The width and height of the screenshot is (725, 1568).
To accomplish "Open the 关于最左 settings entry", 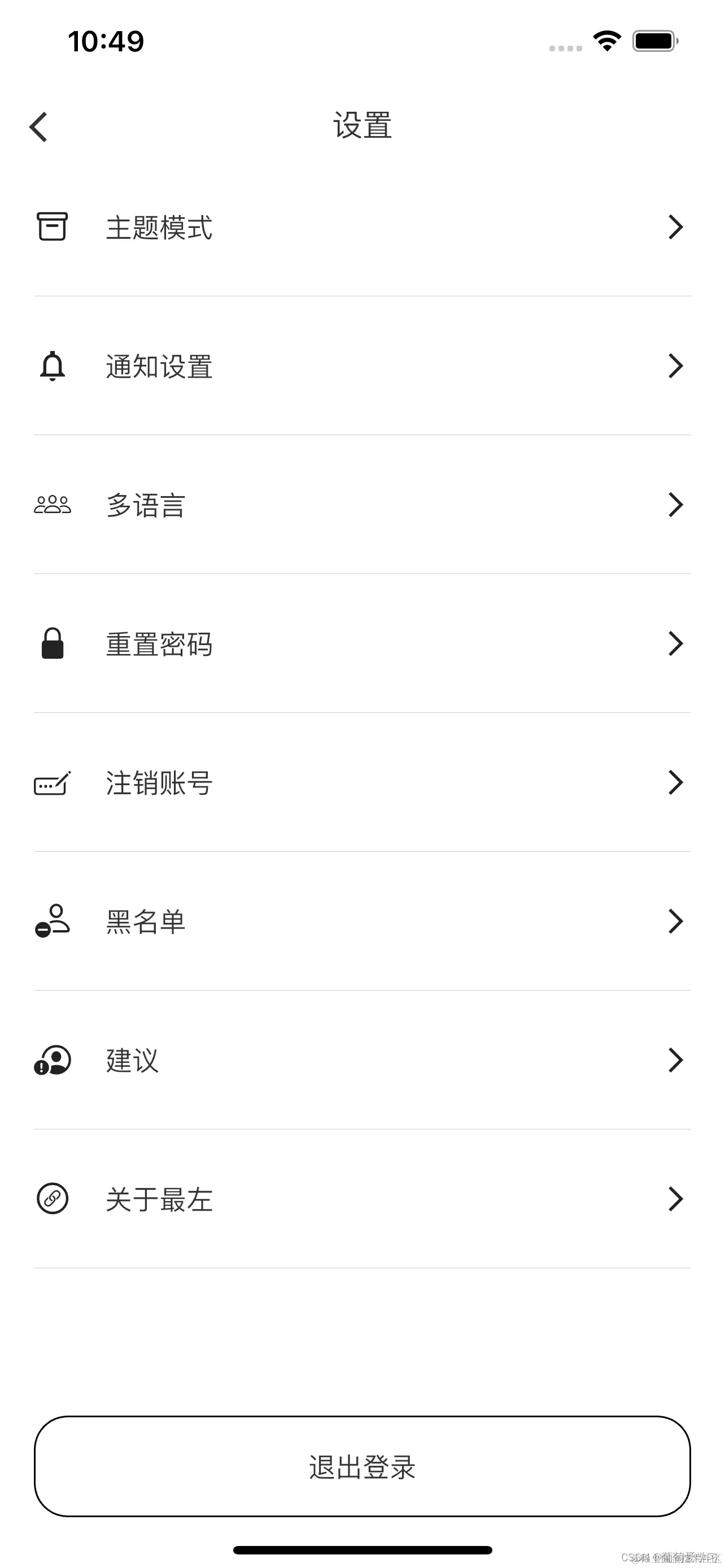I will click(158, 1199).
